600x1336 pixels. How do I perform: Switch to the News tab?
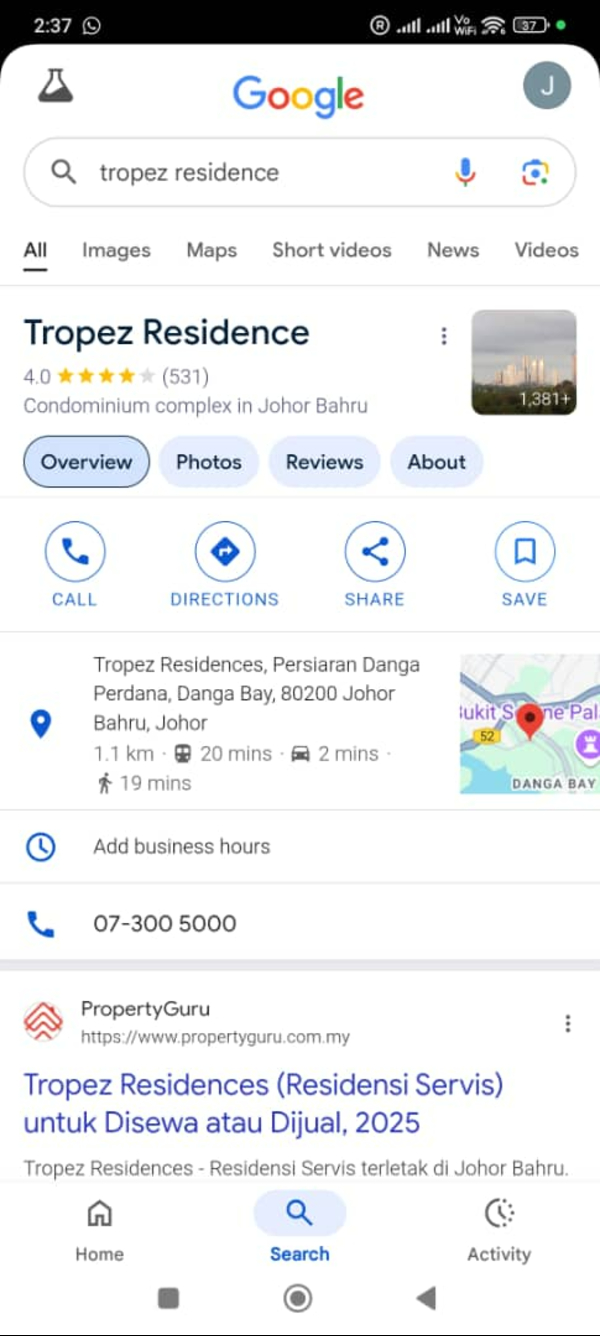click(453, 250)
